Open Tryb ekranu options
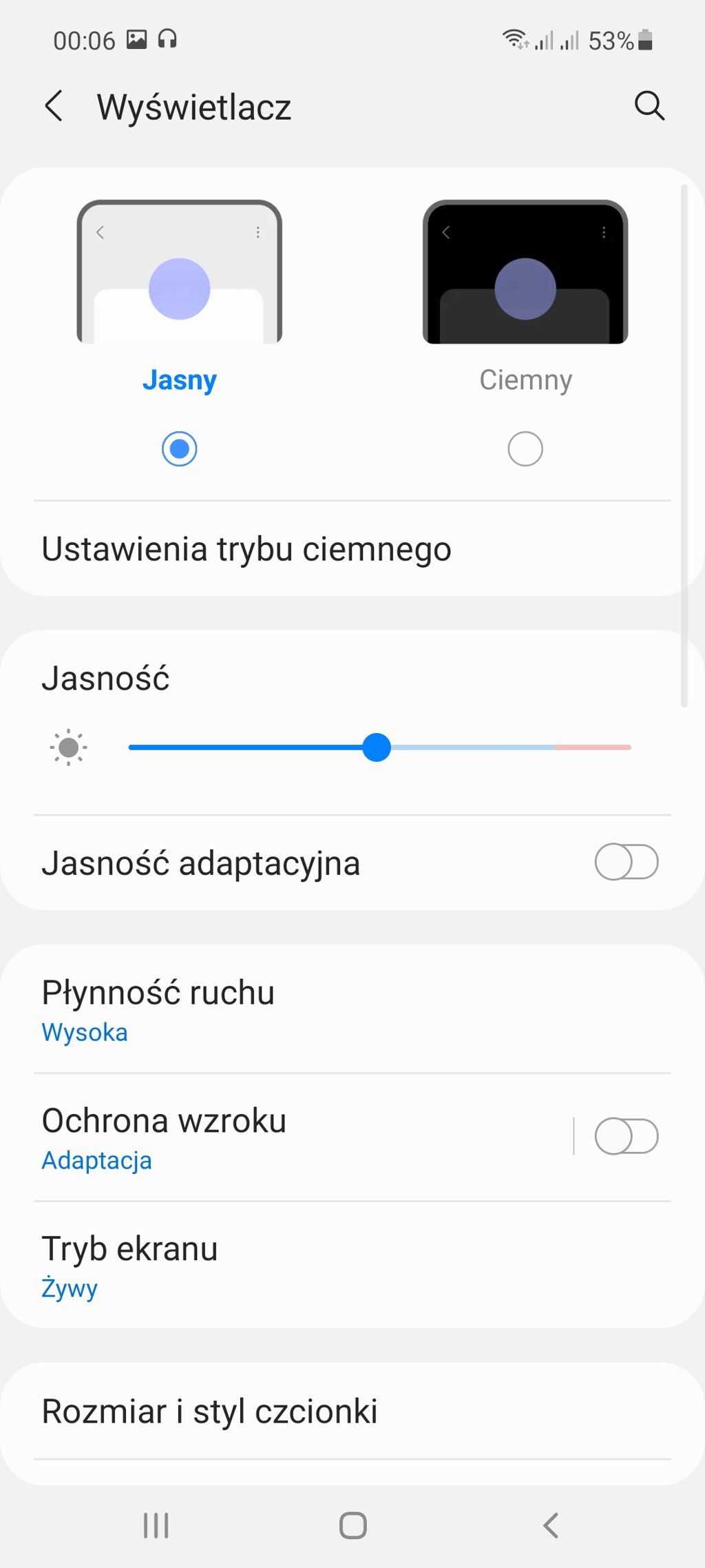705x1568 pixels. (275, 1266)
